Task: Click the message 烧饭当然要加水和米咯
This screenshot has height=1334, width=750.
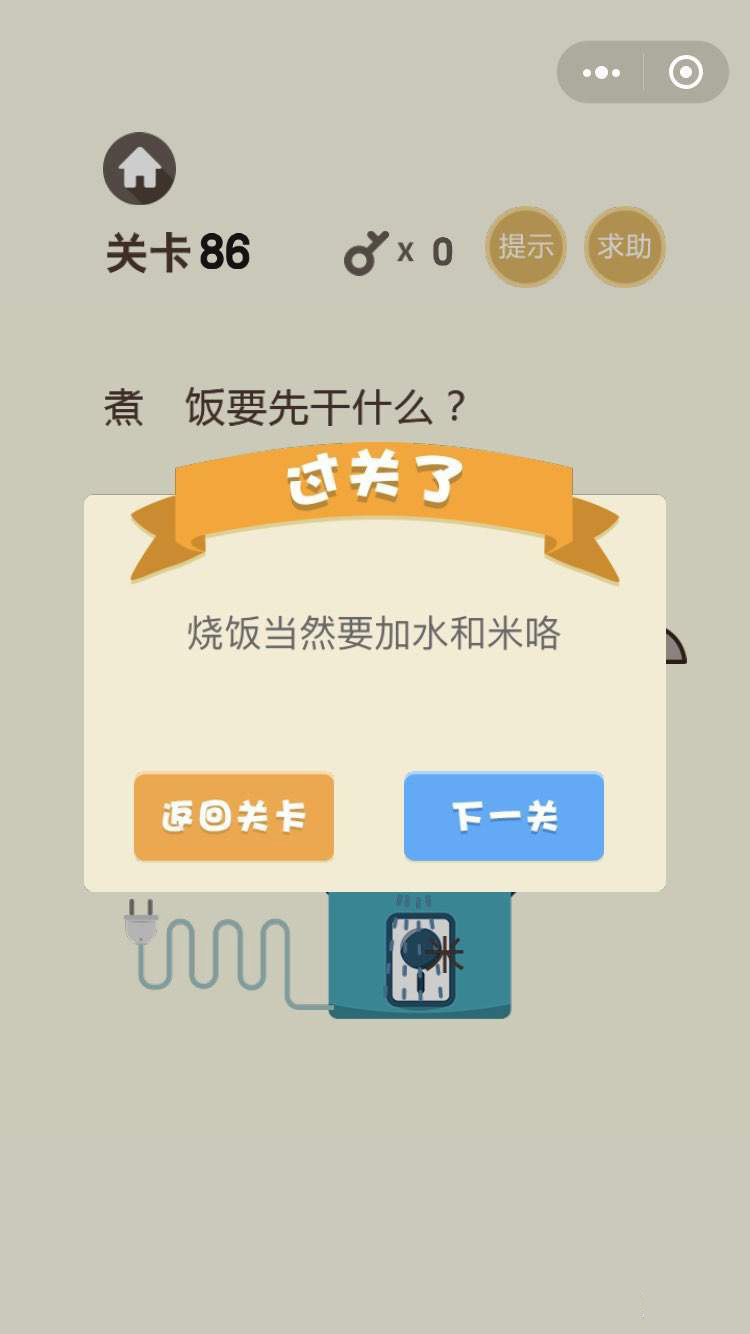Action: coord(375,633)
